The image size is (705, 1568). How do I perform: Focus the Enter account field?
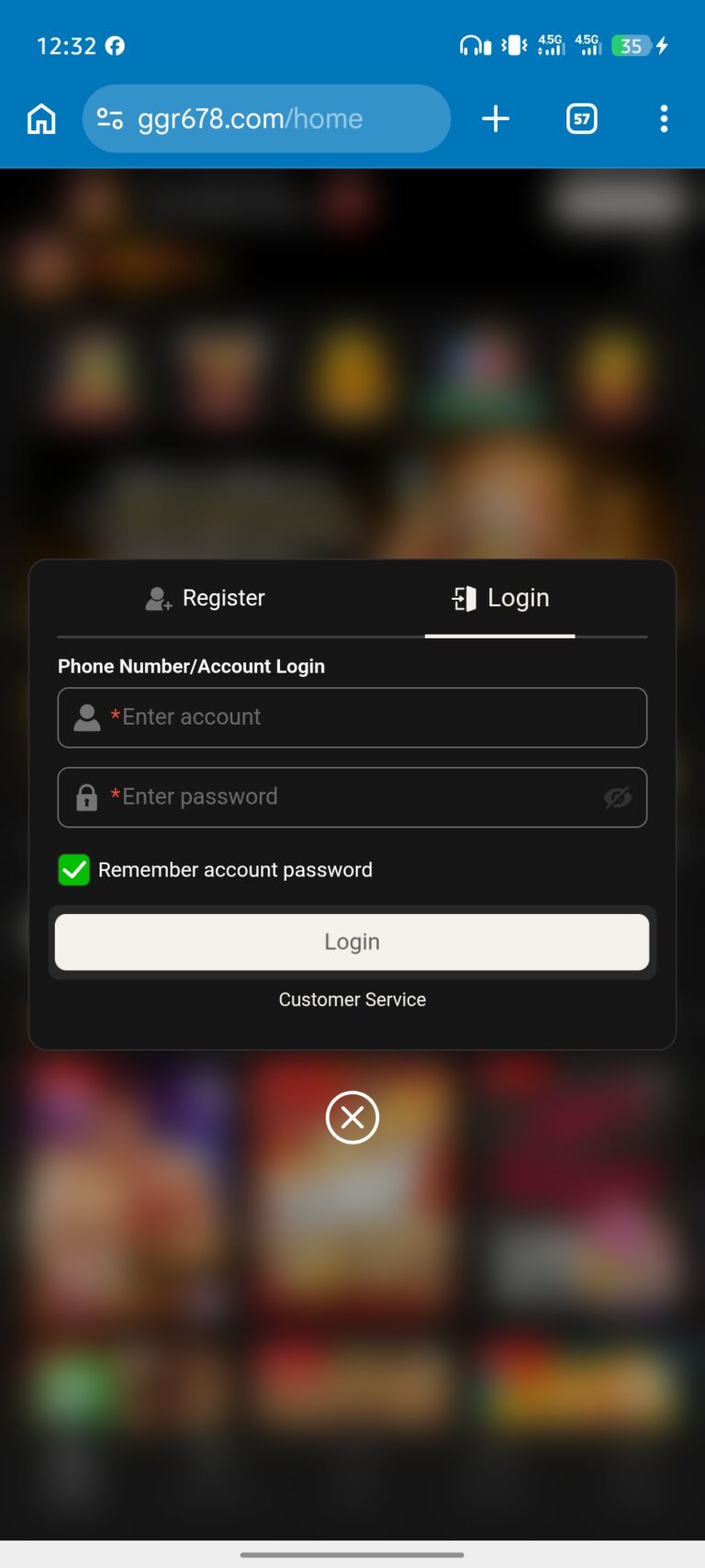click(x=352, y=717)
